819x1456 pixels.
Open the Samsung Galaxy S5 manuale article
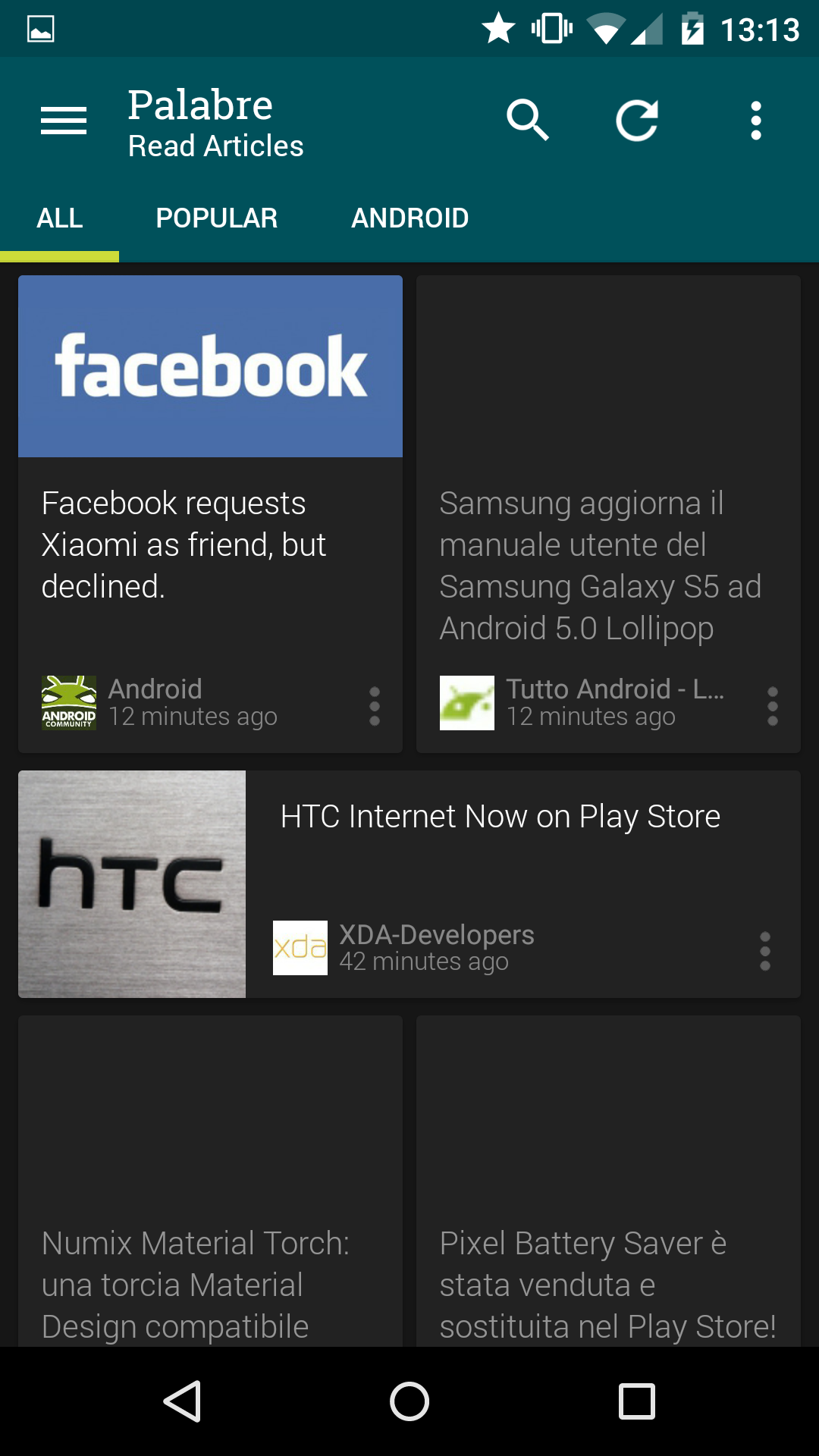[608, 514]
